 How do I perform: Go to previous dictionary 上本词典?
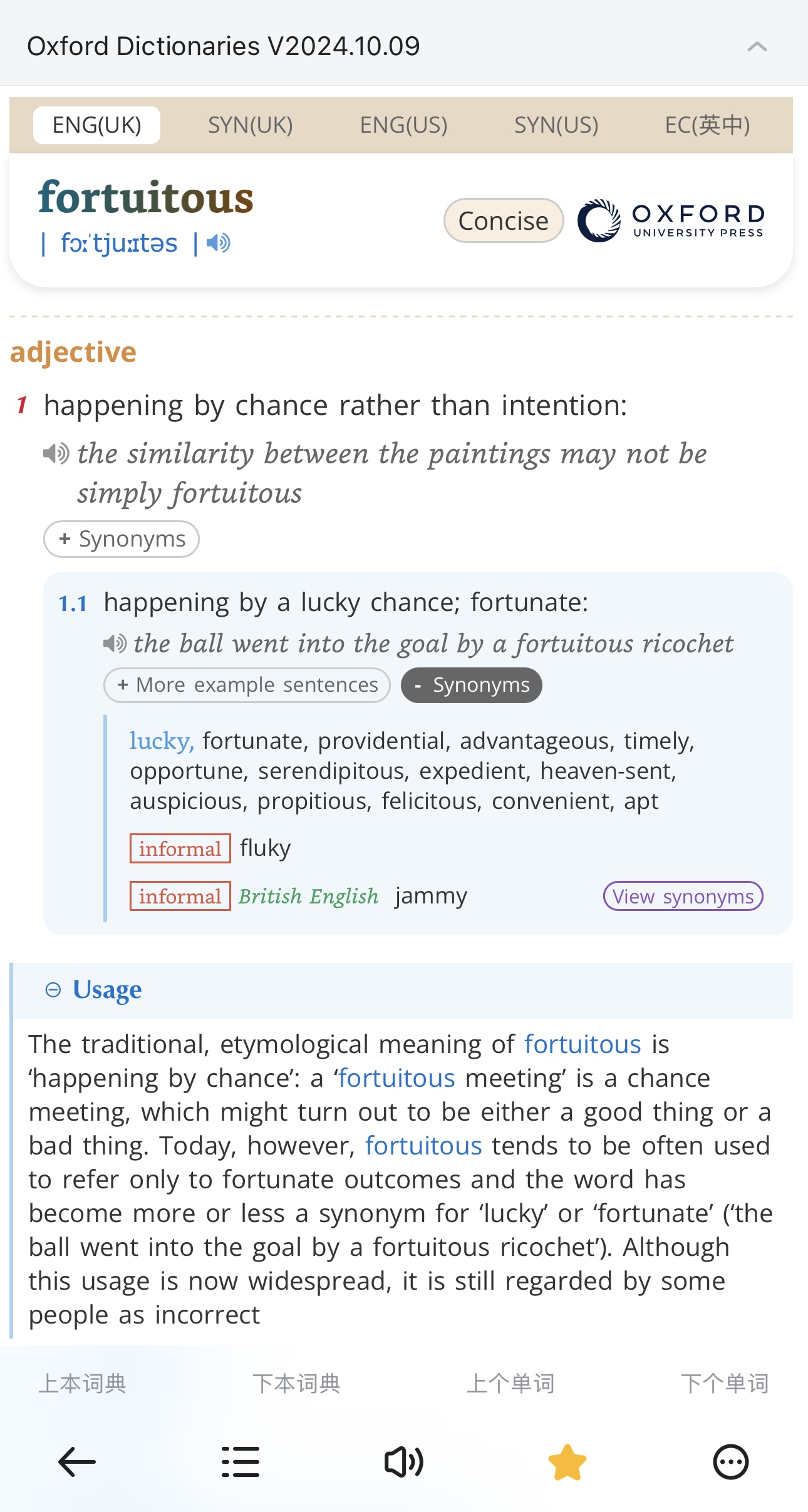83,1383
